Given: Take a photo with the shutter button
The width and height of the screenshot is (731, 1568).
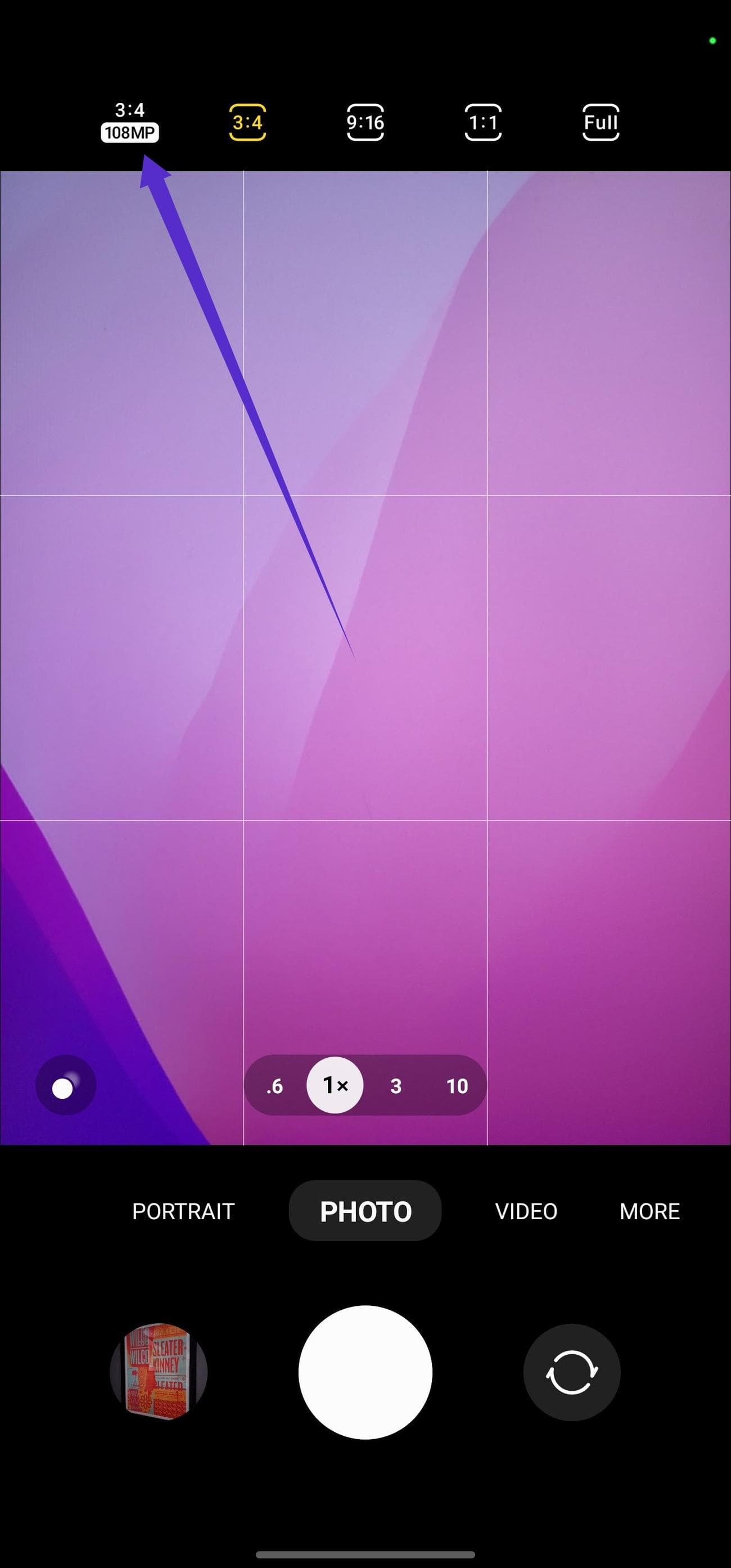Looking at the screenshot, I should tap(365, 1373).
